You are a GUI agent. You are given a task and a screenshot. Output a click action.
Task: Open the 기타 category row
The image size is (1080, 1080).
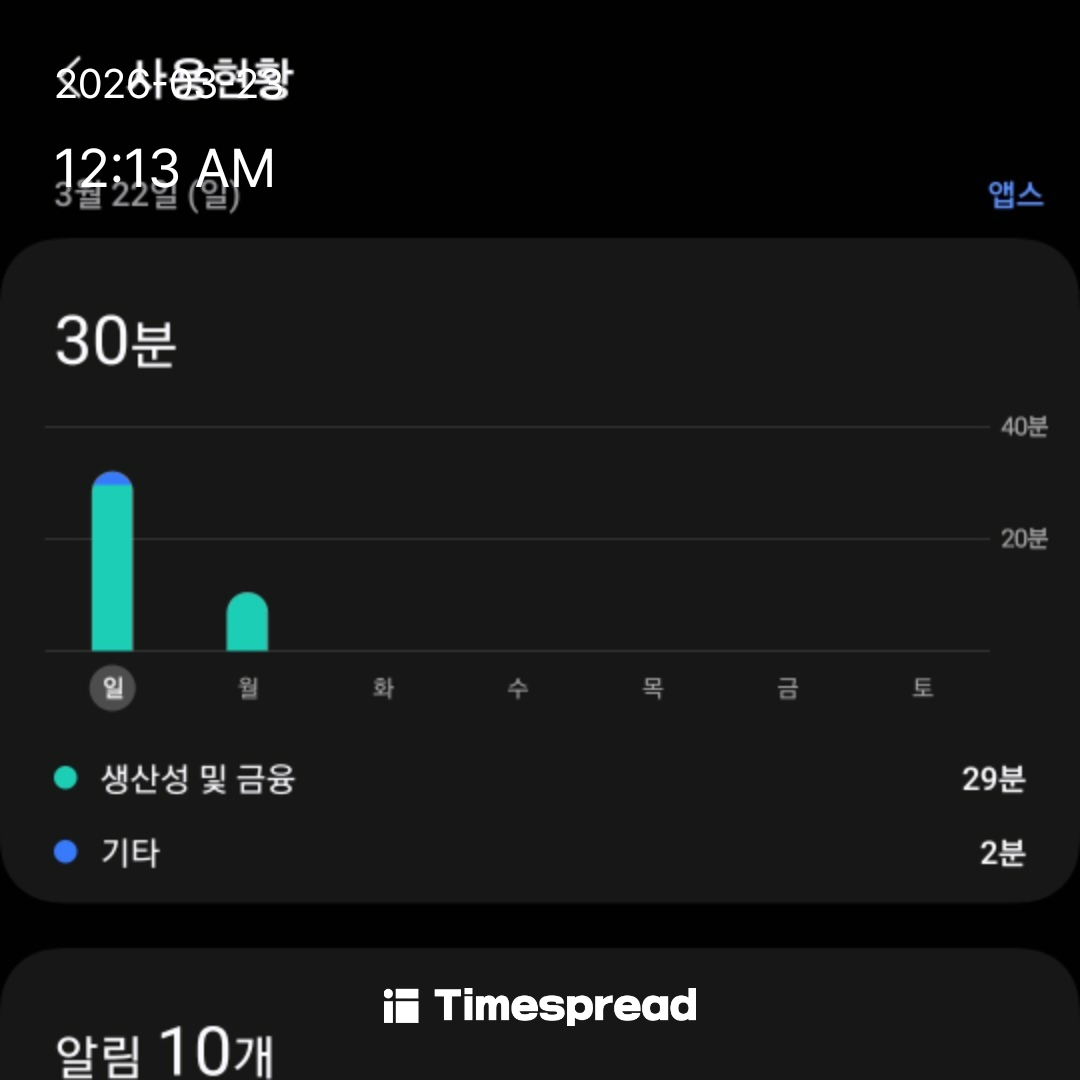click(540, 853)
